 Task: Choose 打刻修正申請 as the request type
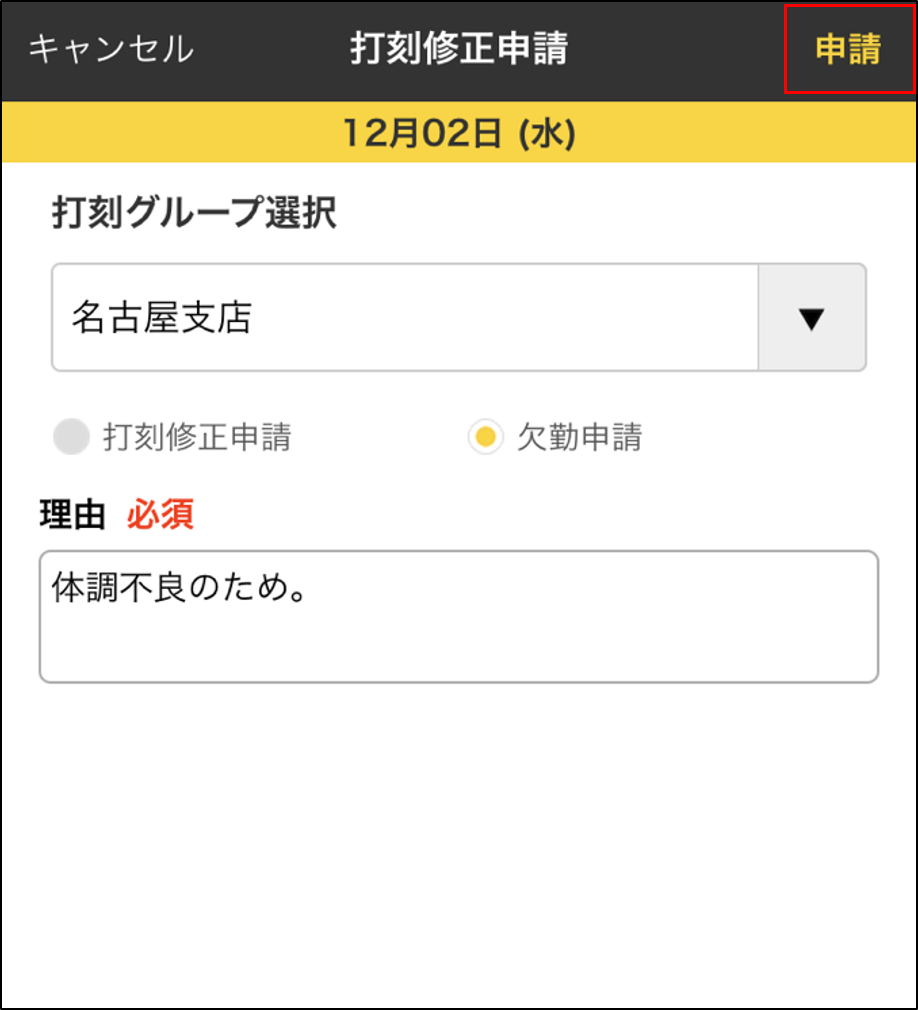[72, 438]
